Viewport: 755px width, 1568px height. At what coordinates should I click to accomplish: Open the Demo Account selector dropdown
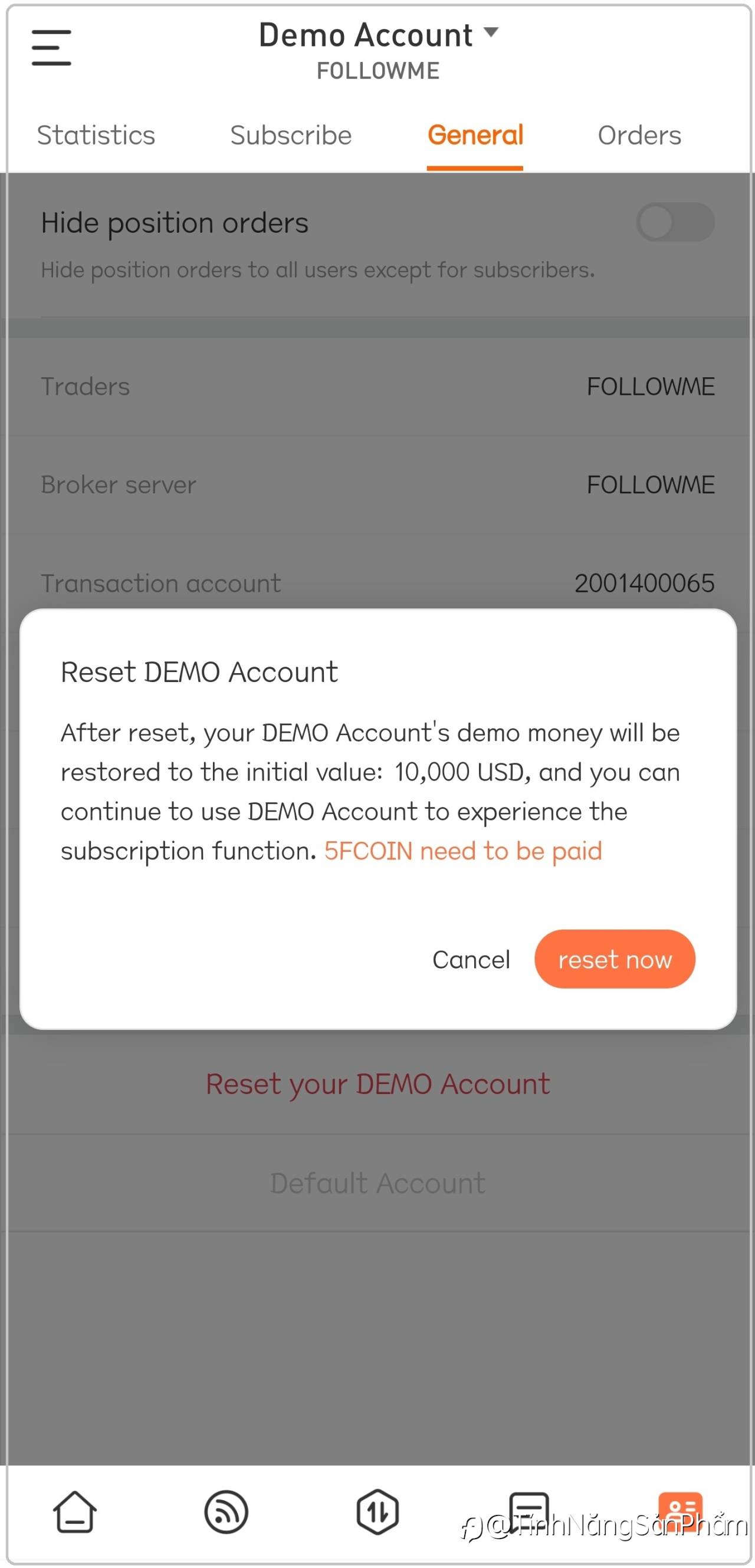point(377,35)
